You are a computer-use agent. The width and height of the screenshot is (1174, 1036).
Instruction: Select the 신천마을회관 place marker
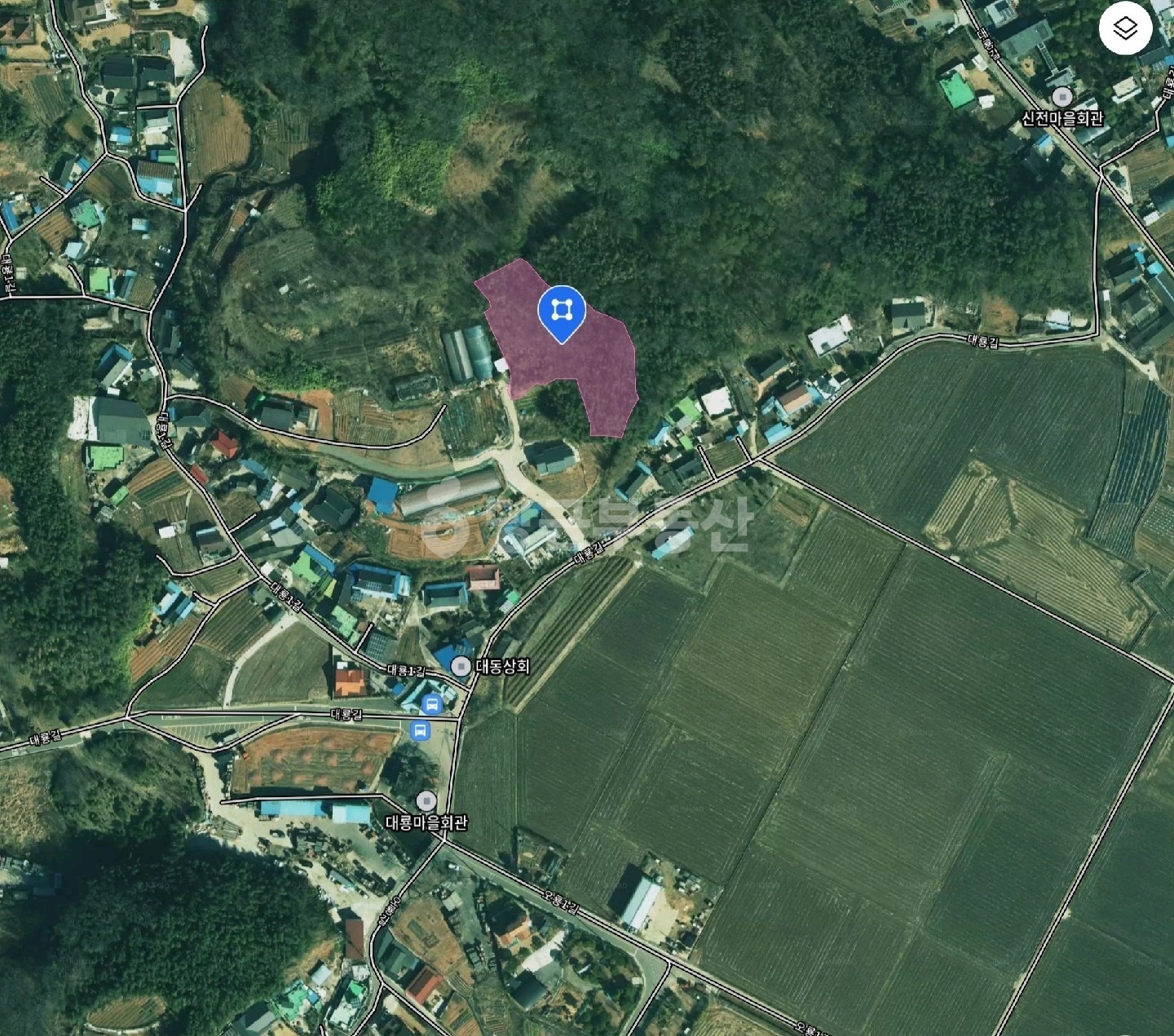1061,97
